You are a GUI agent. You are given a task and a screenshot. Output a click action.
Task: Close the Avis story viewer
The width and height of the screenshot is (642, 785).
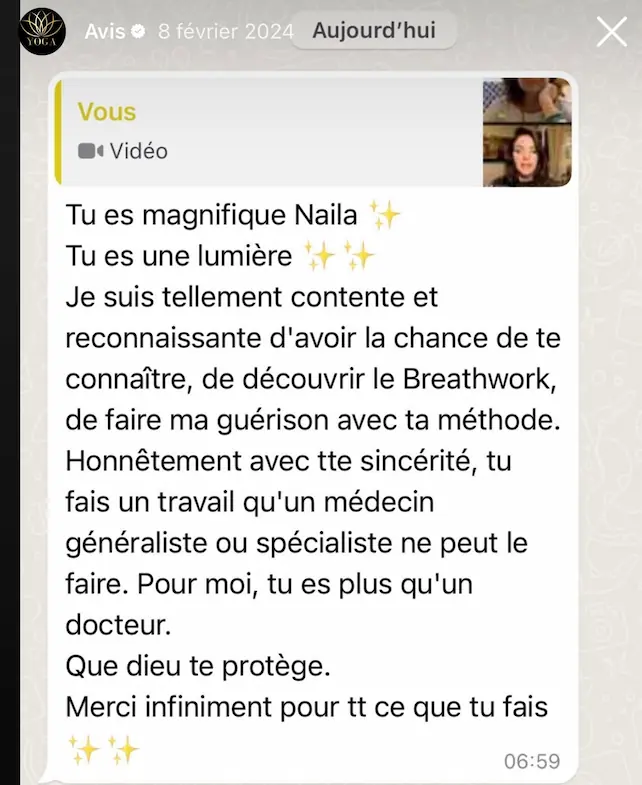(x=611, y=32)
